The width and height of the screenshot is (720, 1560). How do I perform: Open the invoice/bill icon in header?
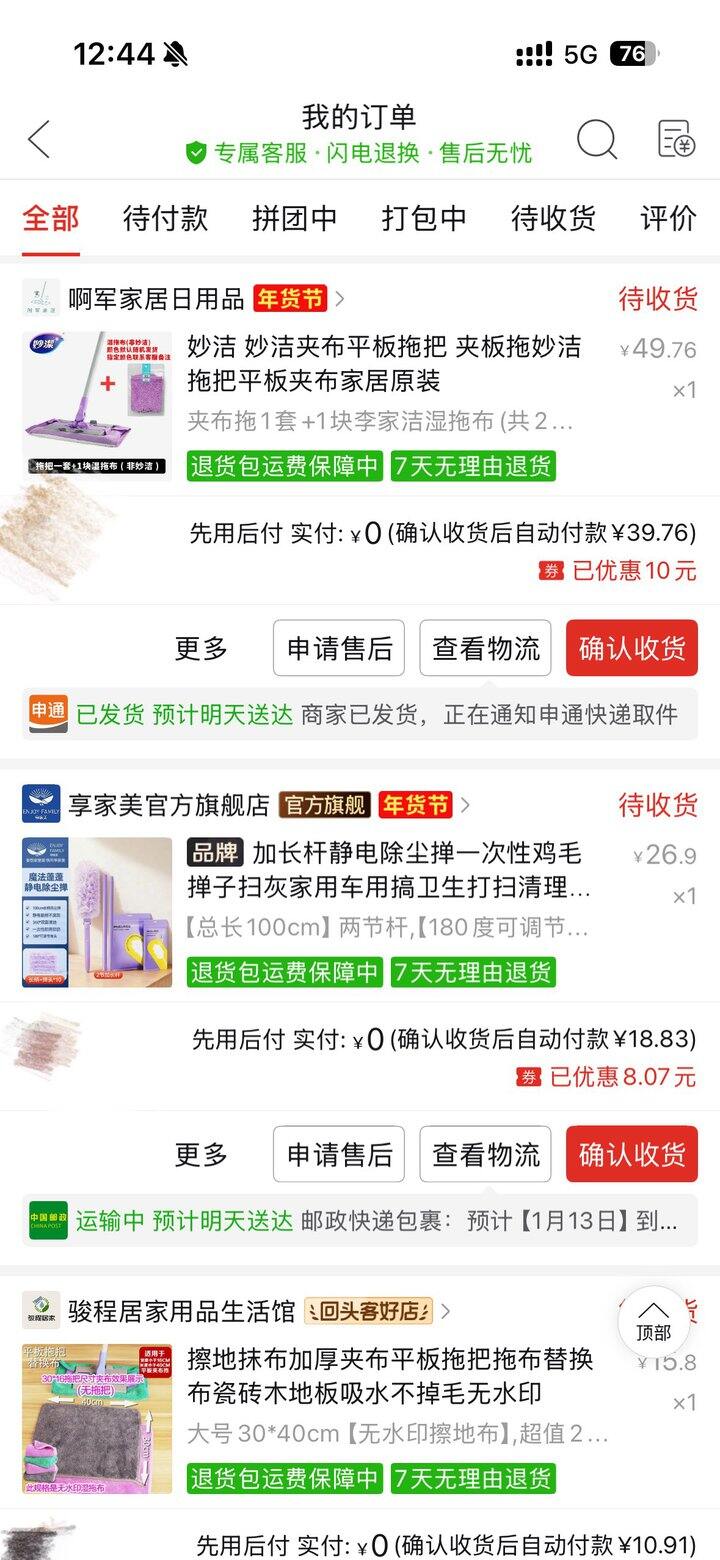pos(676,139)
